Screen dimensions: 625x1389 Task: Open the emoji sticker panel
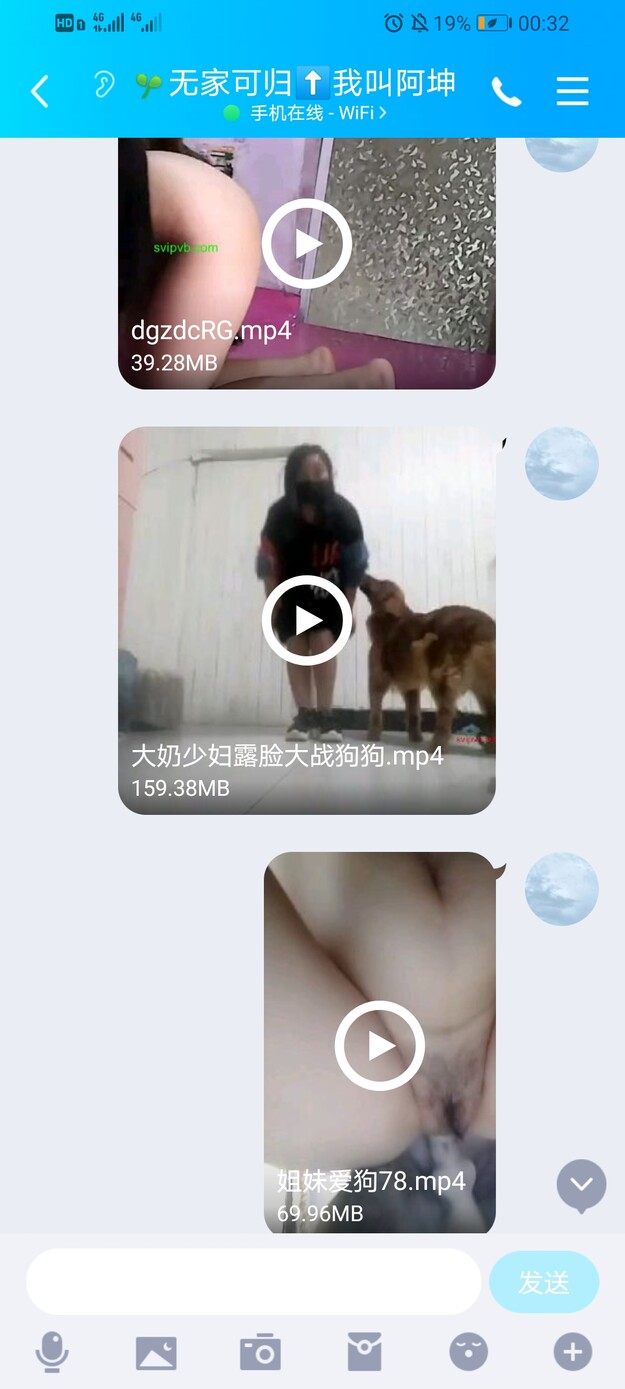468,1352
